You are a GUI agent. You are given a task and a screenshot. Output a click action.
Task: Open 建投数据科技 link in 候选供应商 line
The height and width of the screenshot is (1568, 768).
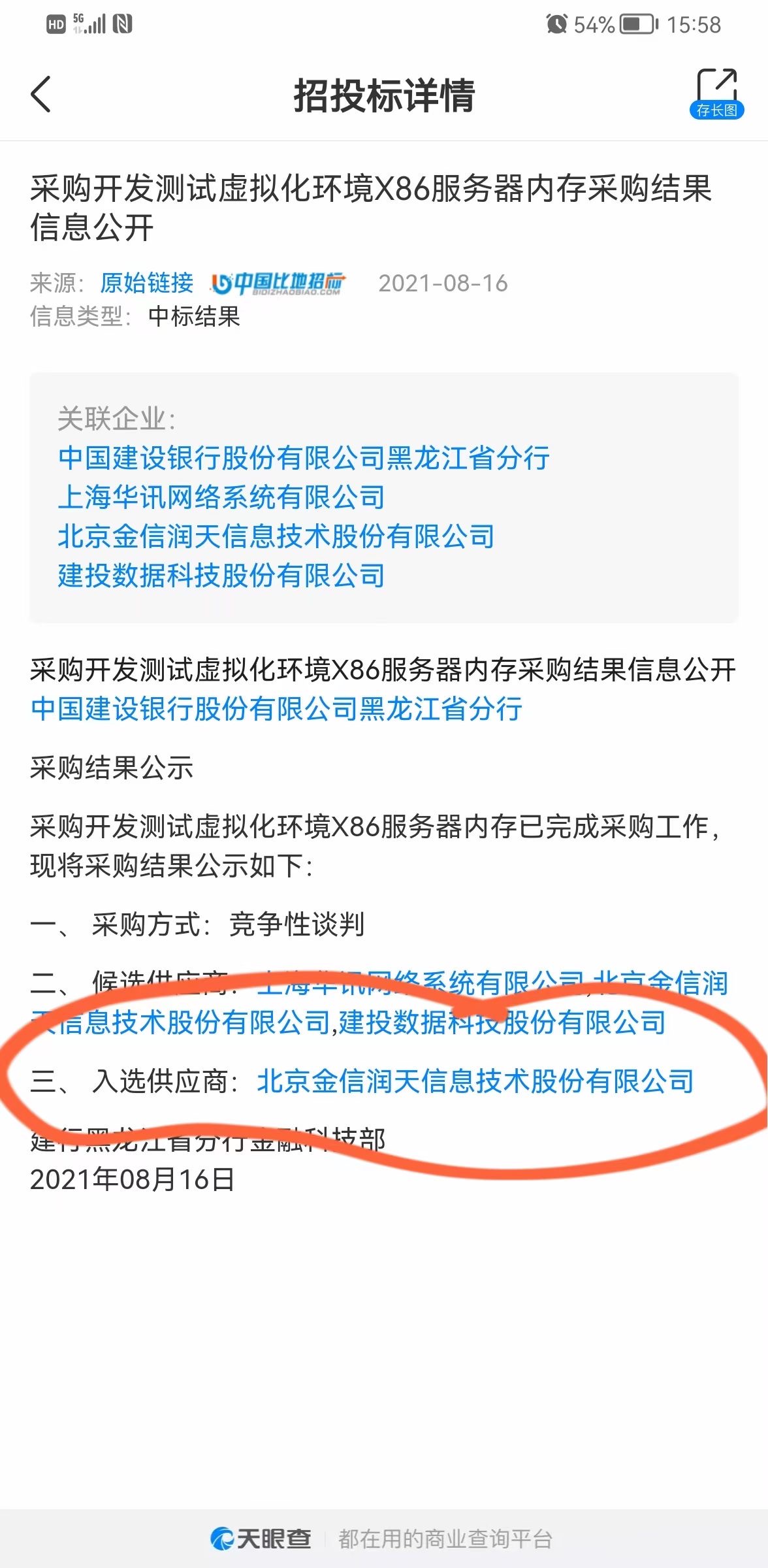502,1022
